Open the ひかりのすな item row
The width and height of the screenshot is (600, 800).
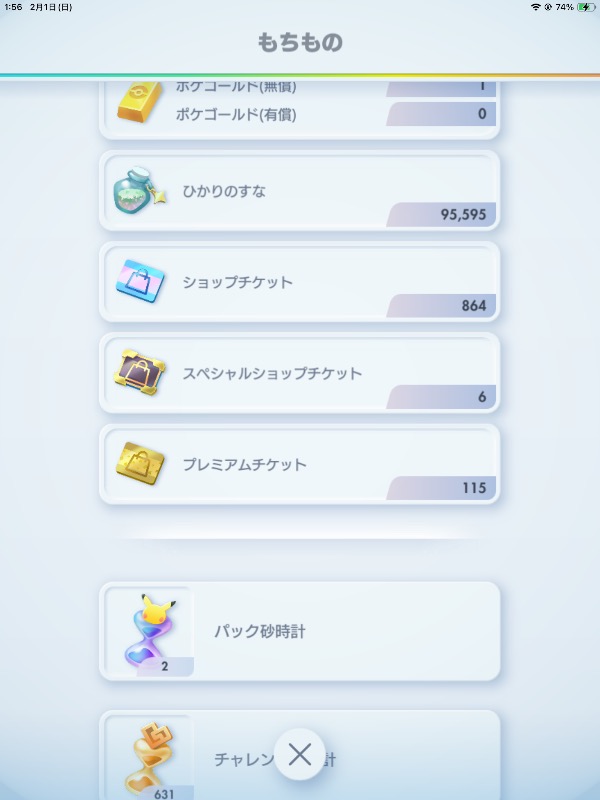pos(299,191)
